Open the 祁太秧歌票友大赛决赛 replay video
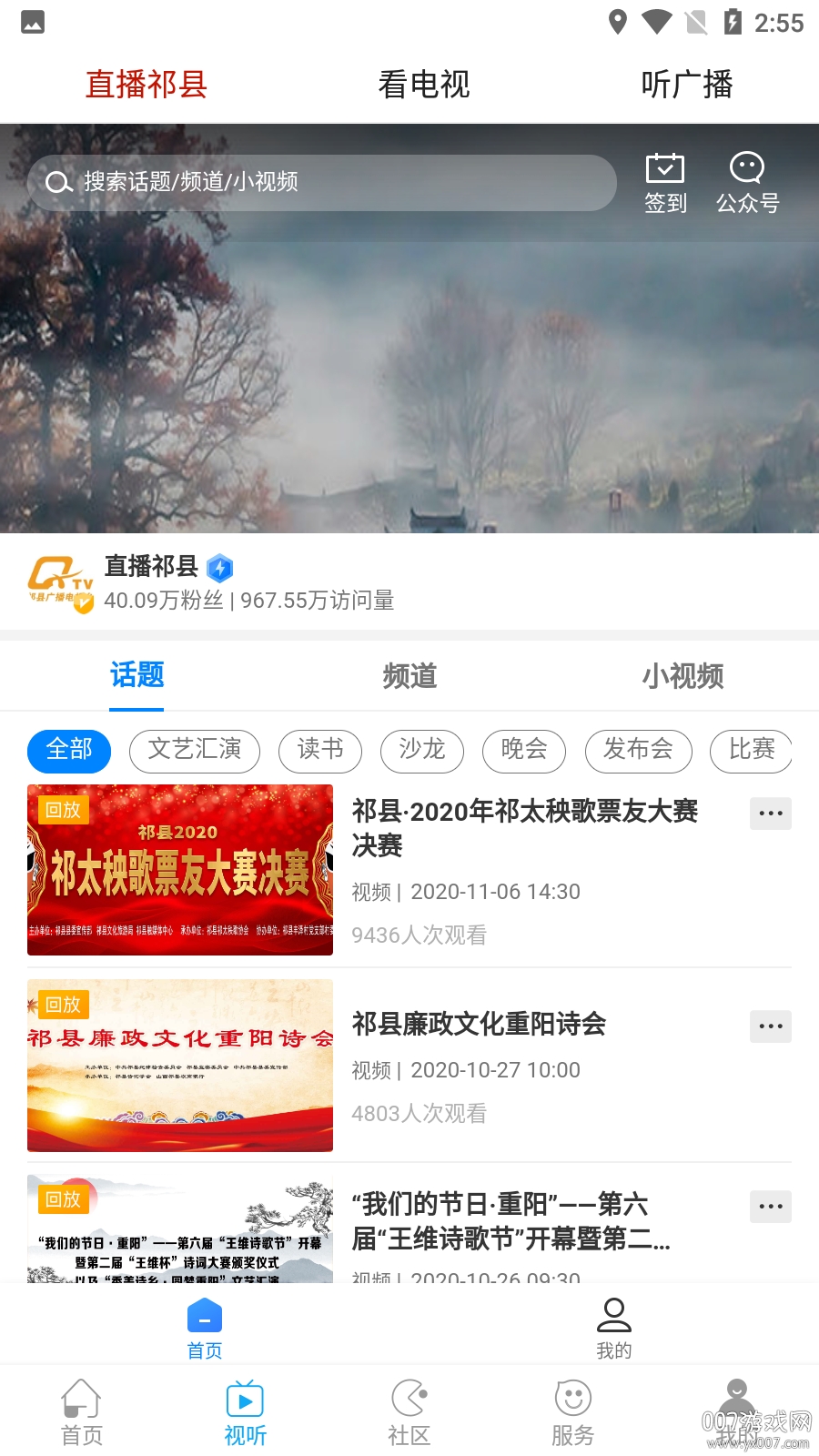This screenshot has height=1456, width=819. click(x=180, y=870)
